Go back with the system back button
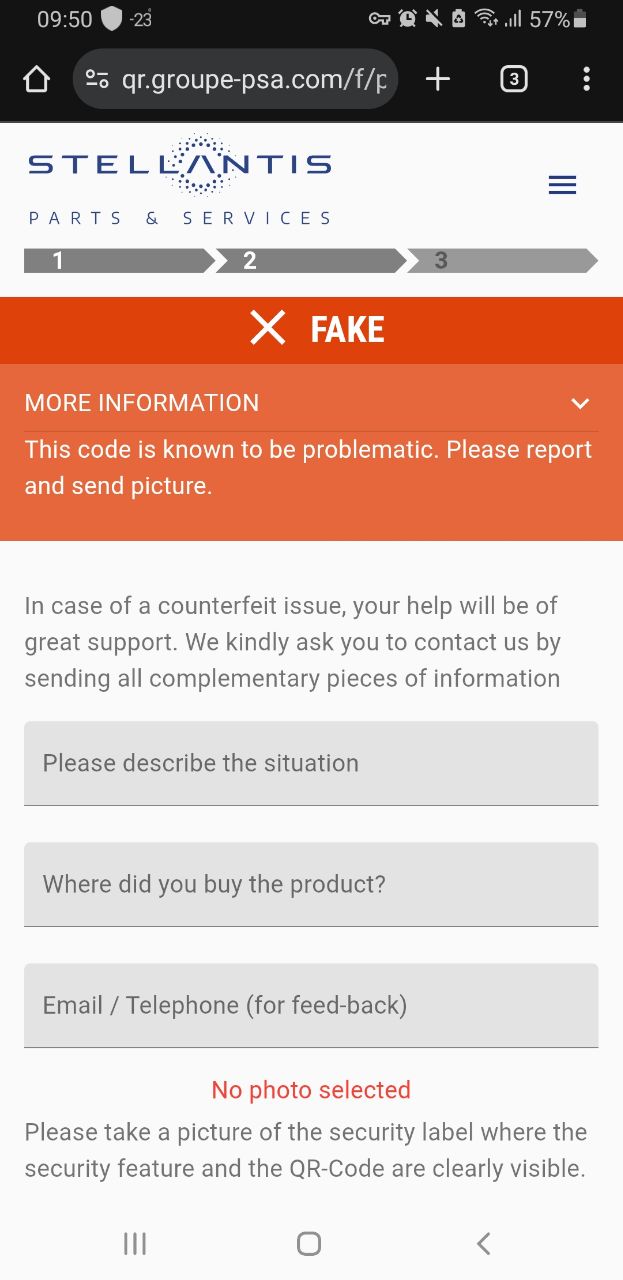 pos(484,1243)
